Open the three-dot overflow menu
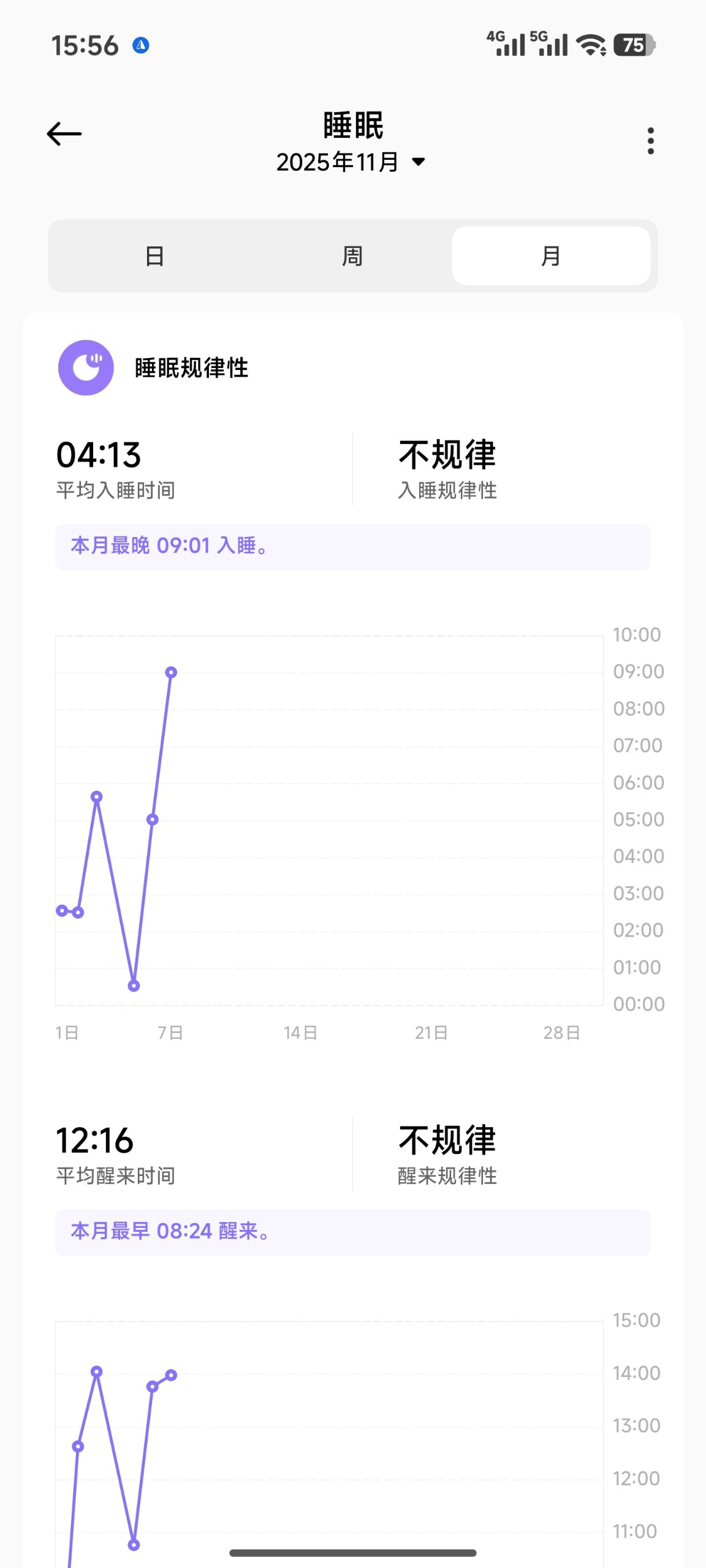Screen dimensions: 706x1568 click(x=650, y=141)
